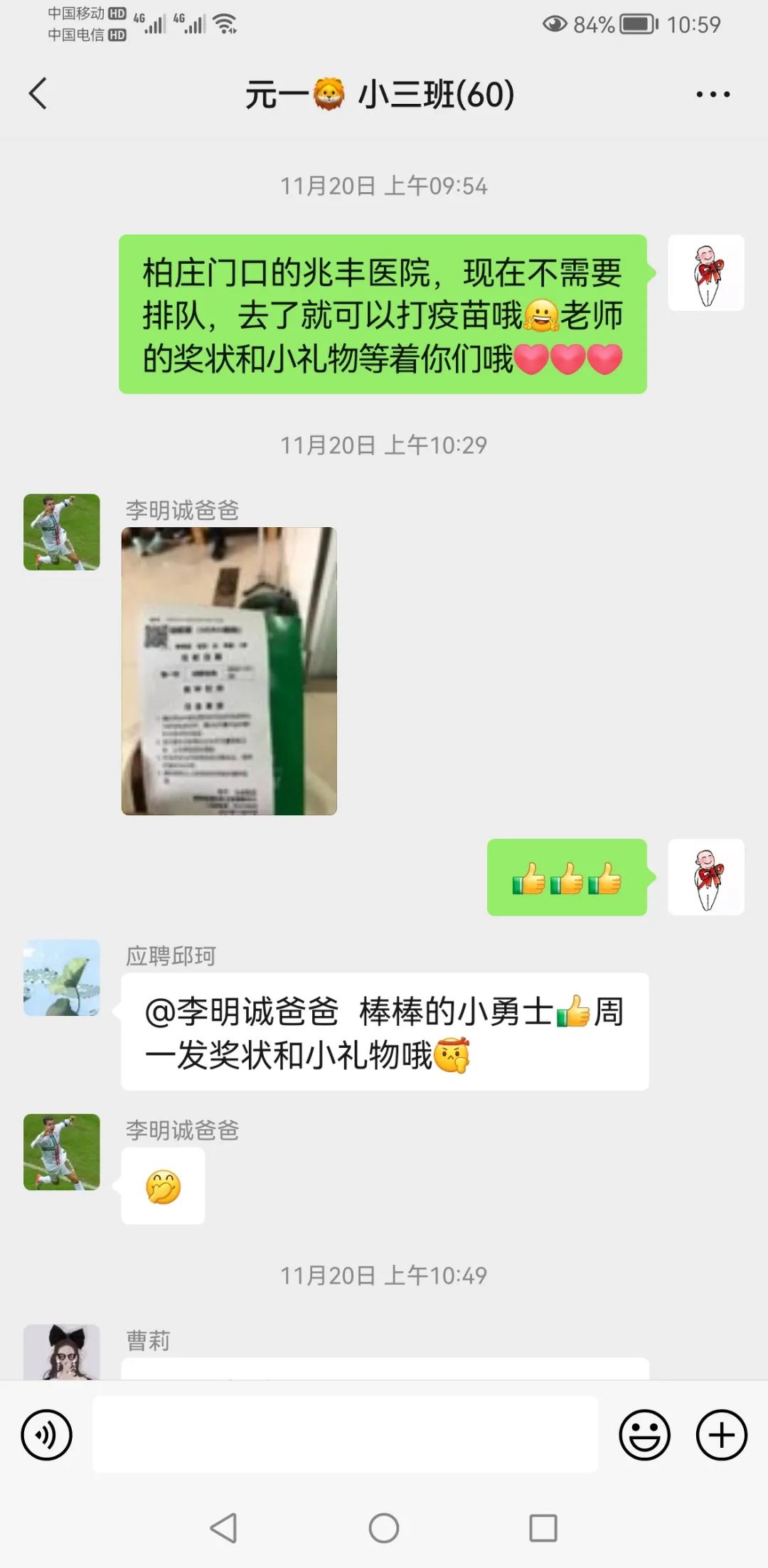
Task: Open the plus attachment menu
Action: tap(721, 1435)
